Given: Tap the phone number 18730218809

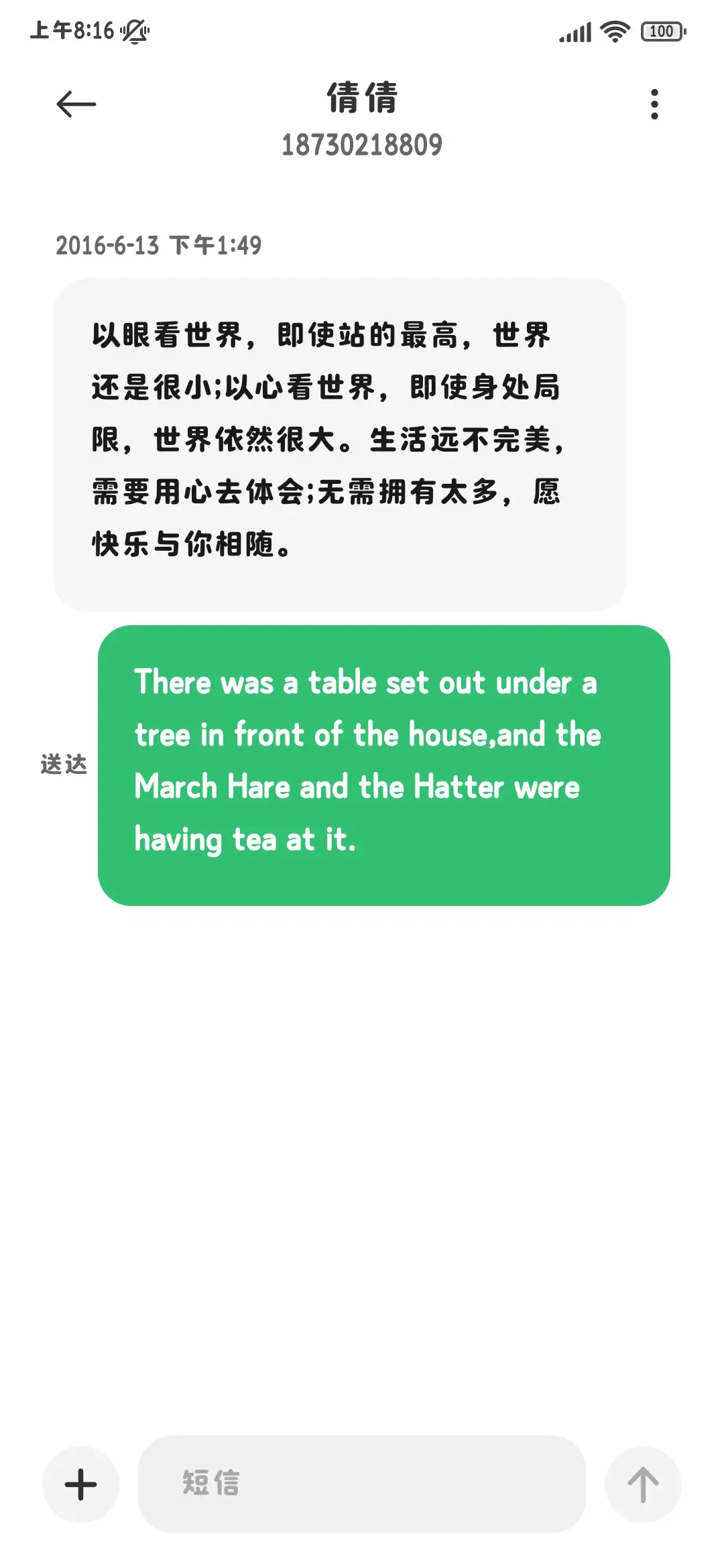Looking at the screenshot, I should (361, 145).
